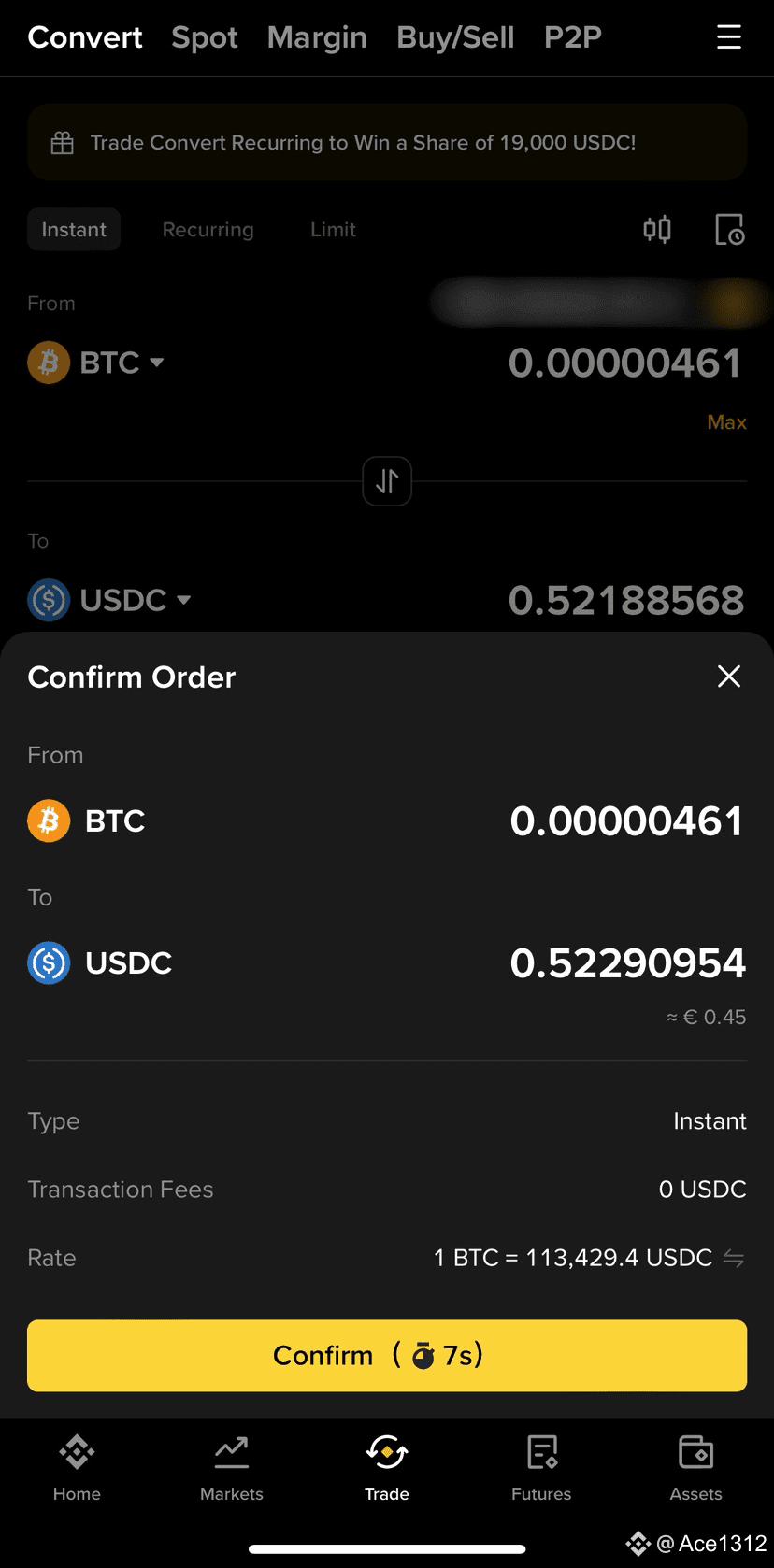This screenshot has width=774, height=1568.
Task: Close the Confirm Order sheet
Action: (x=729, y=677)
